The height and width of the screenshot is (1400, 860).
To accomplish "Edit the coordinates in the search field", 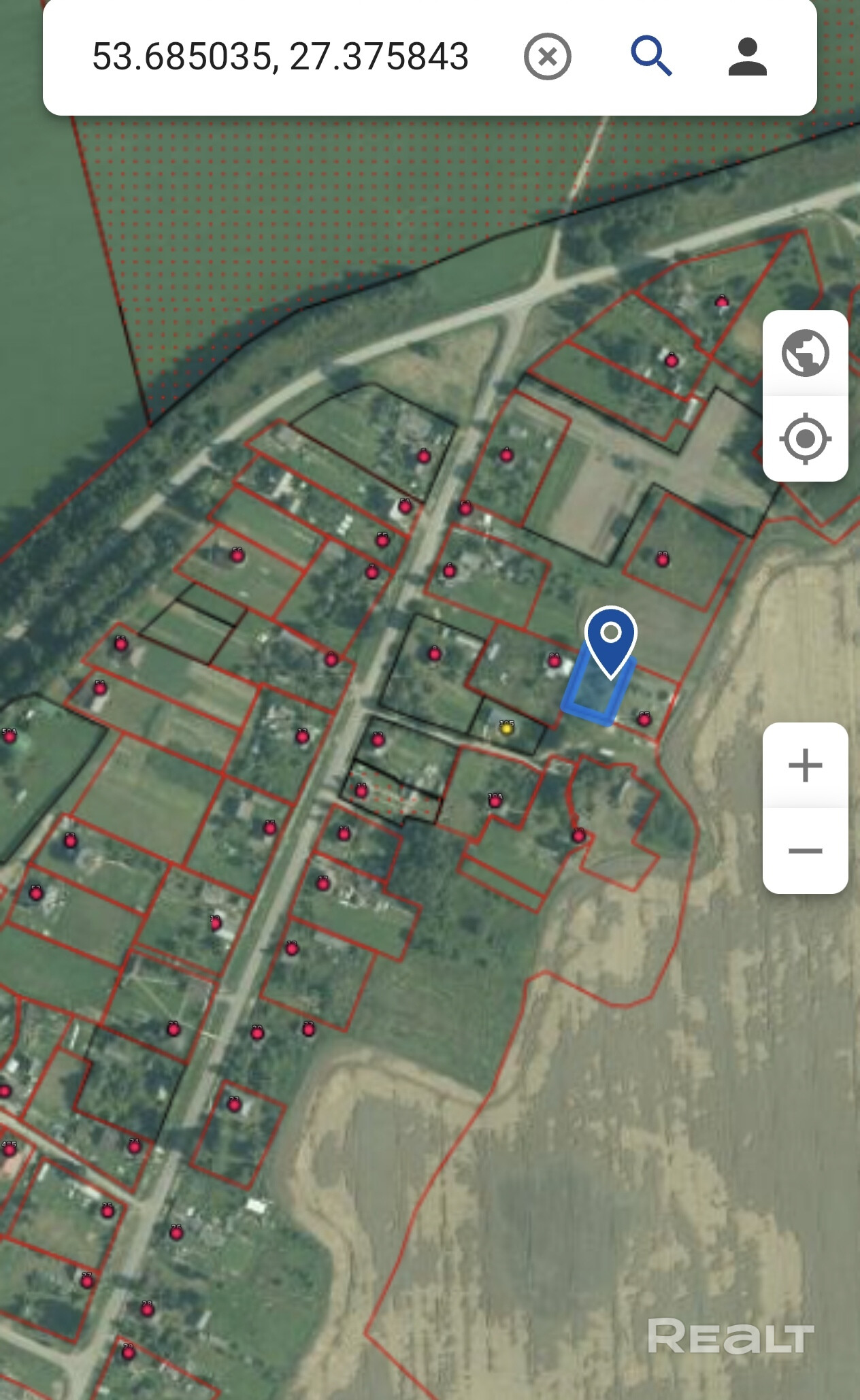I will point(280,56).
